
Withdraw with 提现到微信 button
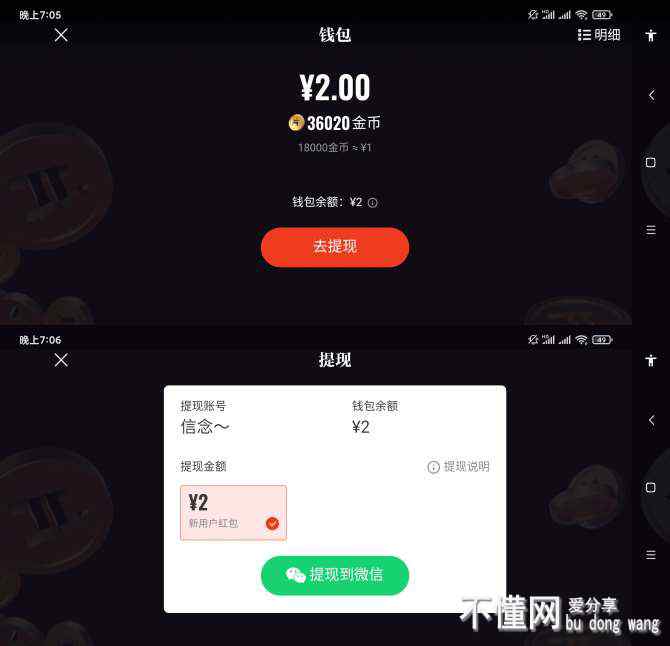[x=335, y=575]
